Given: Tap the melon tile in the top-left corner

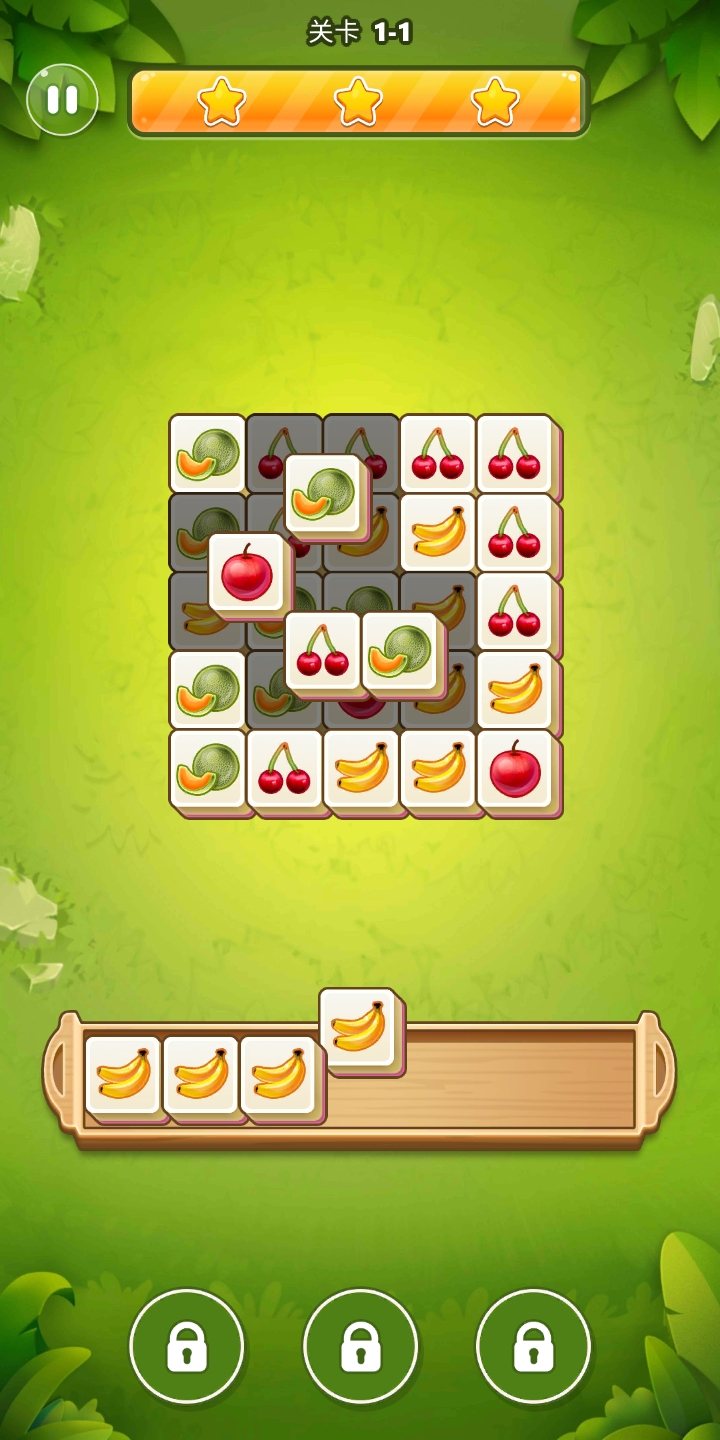Looking at the screenshot, I should (207, 454).
